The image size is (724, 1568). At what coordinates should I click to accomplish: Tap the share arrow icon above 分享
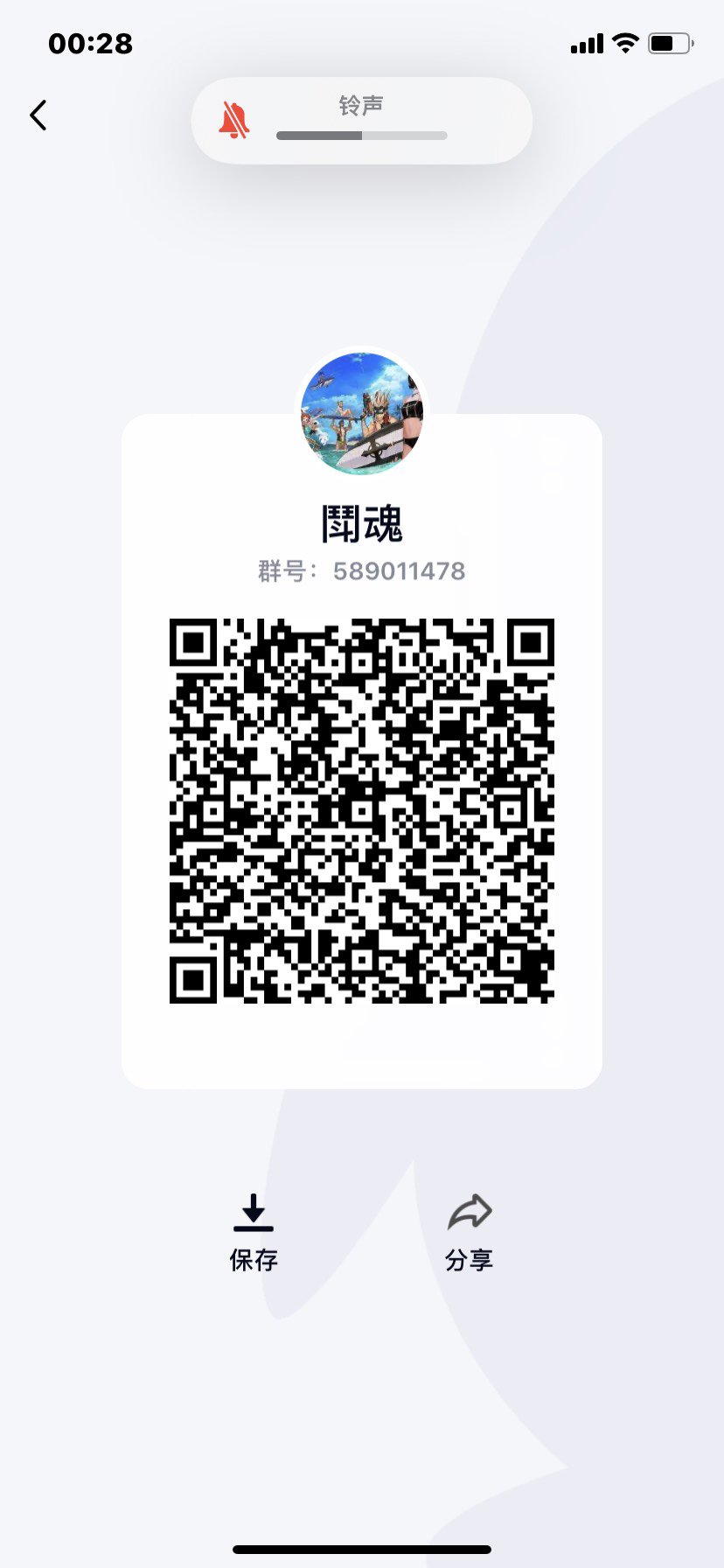tap(470, 1214)
